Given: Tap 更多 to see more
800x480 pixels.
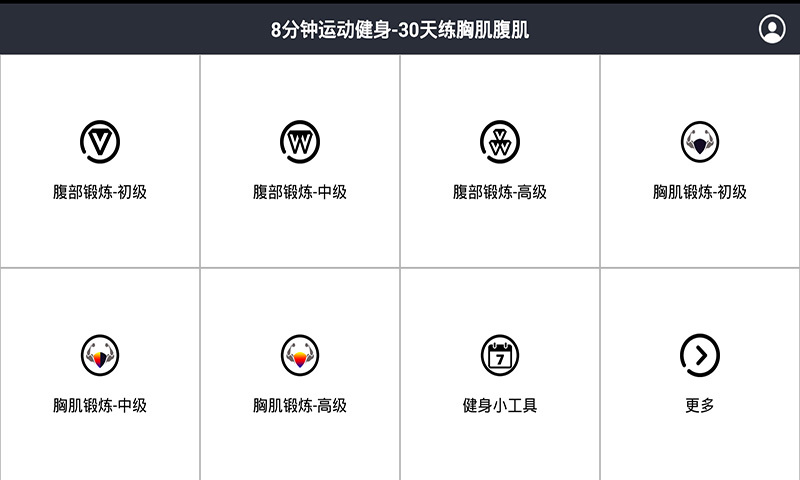Looking at the screenshot, I should (700, 374).
